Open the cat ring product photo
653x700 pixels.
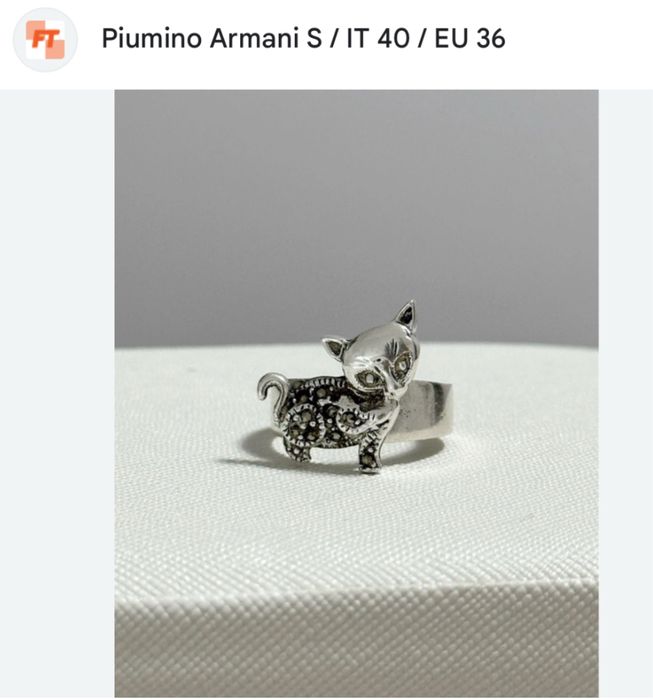tap(356, 392)
